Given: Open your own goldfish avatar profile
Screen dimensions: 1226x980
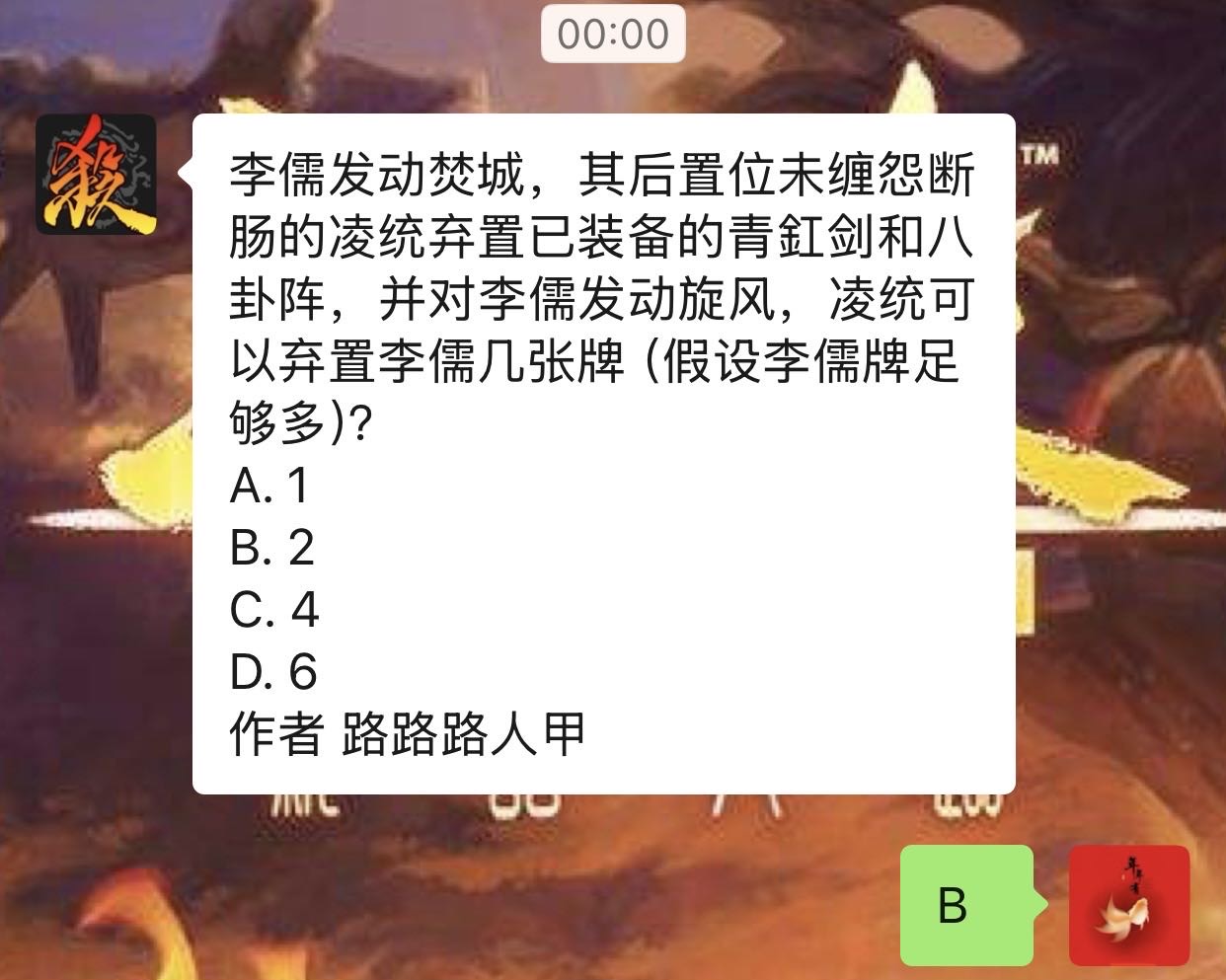Looking at the screenshot, I should [x=1129, y=905].
